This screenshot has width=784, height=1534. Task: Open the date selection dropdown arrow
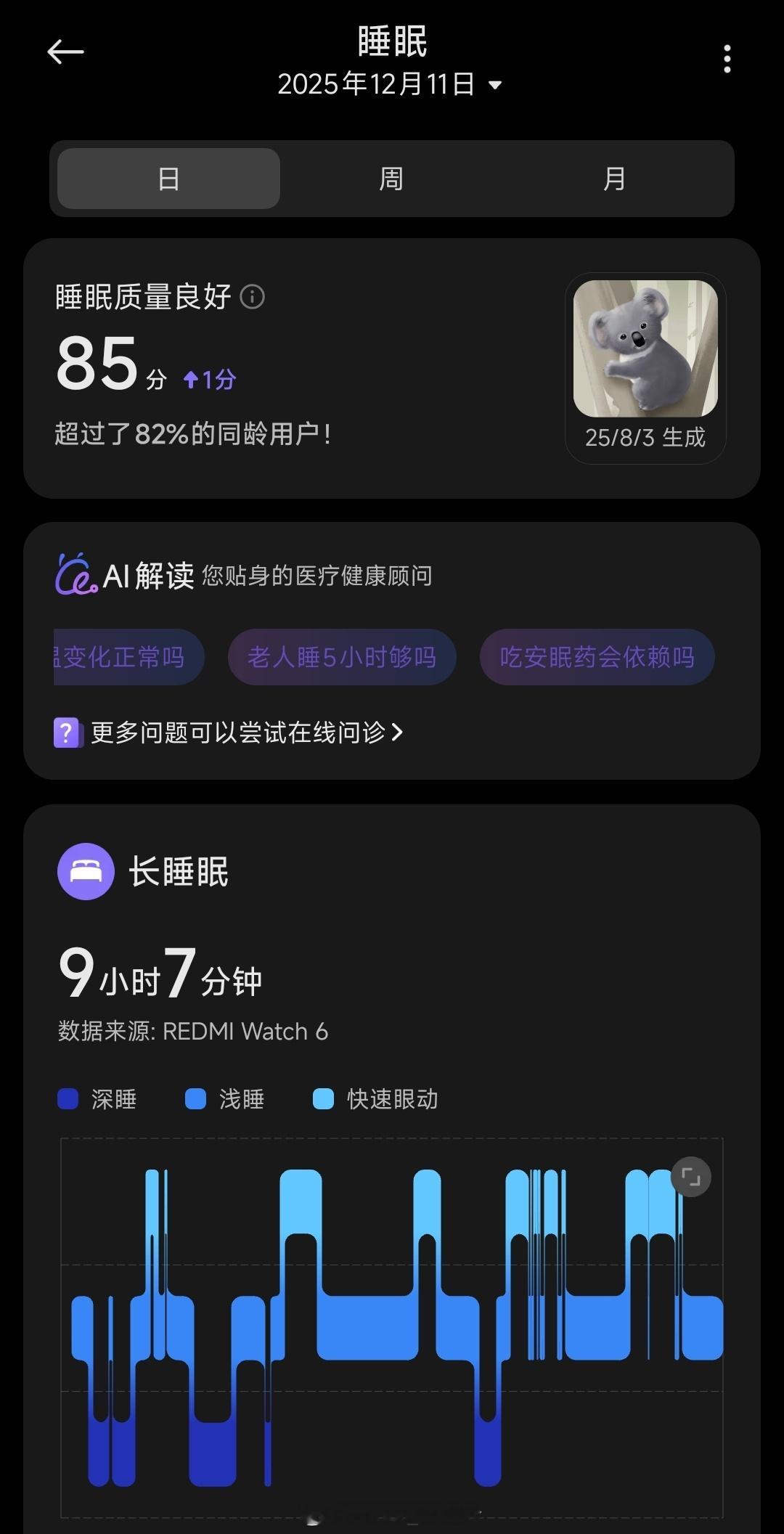click(495, 85)
